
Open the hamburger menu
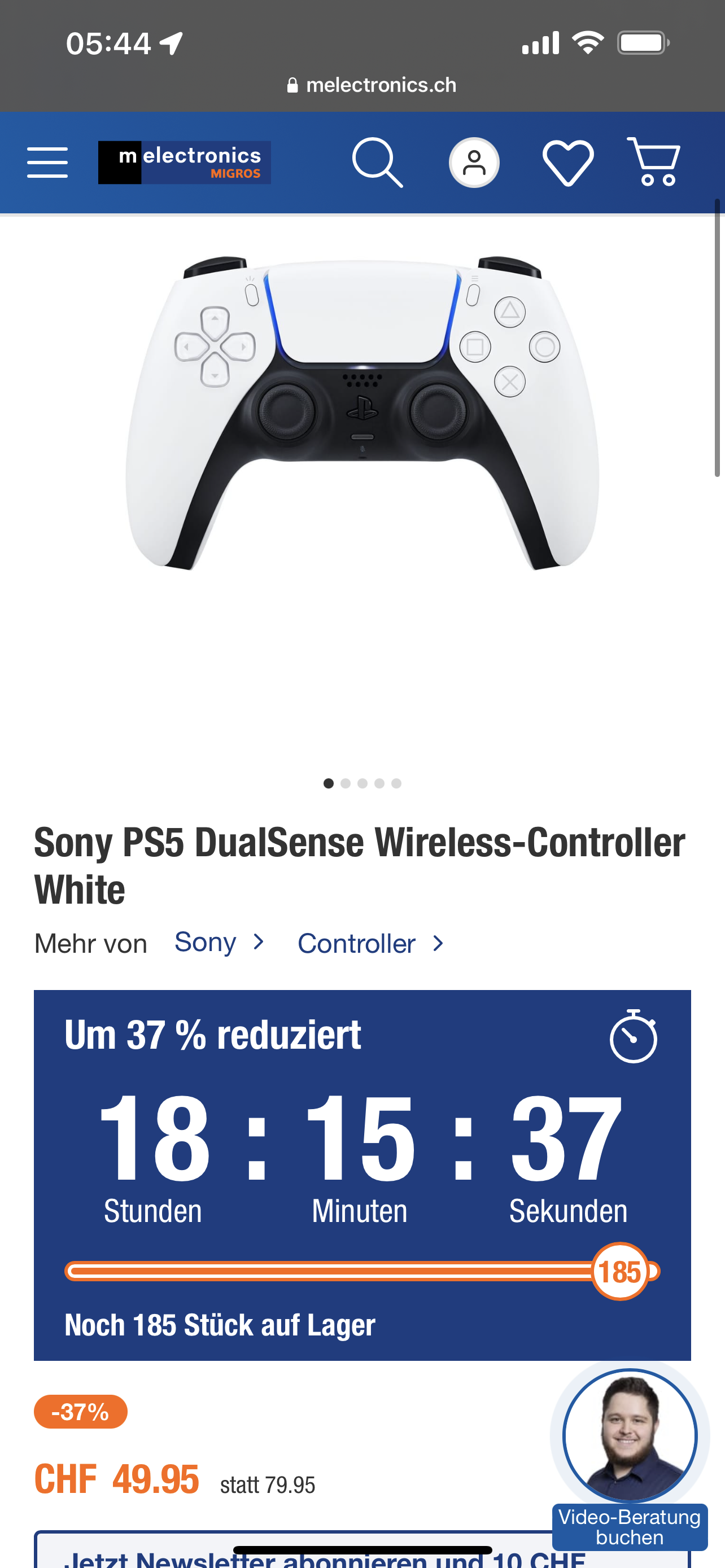point(47,163)
